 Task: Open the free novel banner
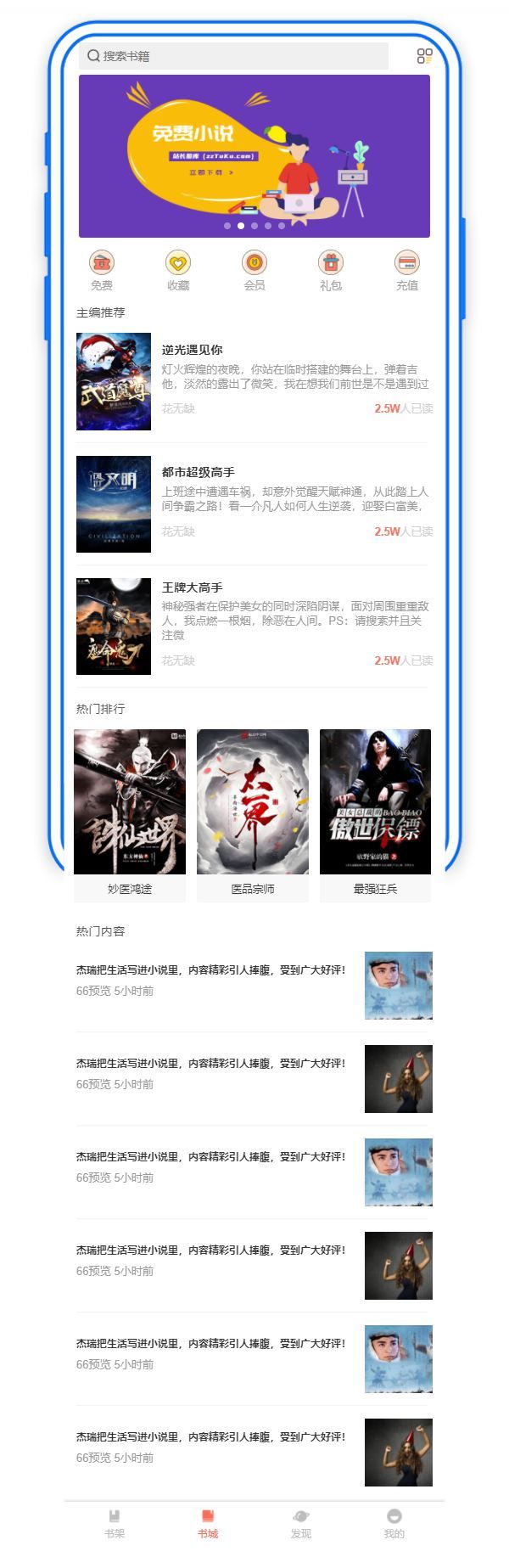pos(255,156)
